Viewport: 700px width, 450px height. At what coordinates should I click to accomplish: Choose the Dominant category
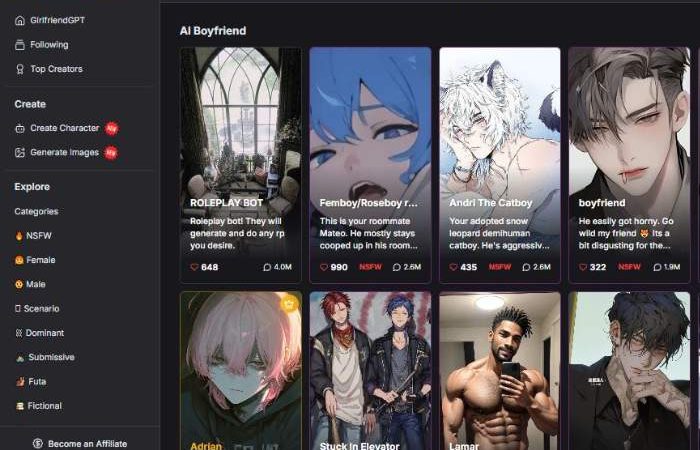pos(44,333)
